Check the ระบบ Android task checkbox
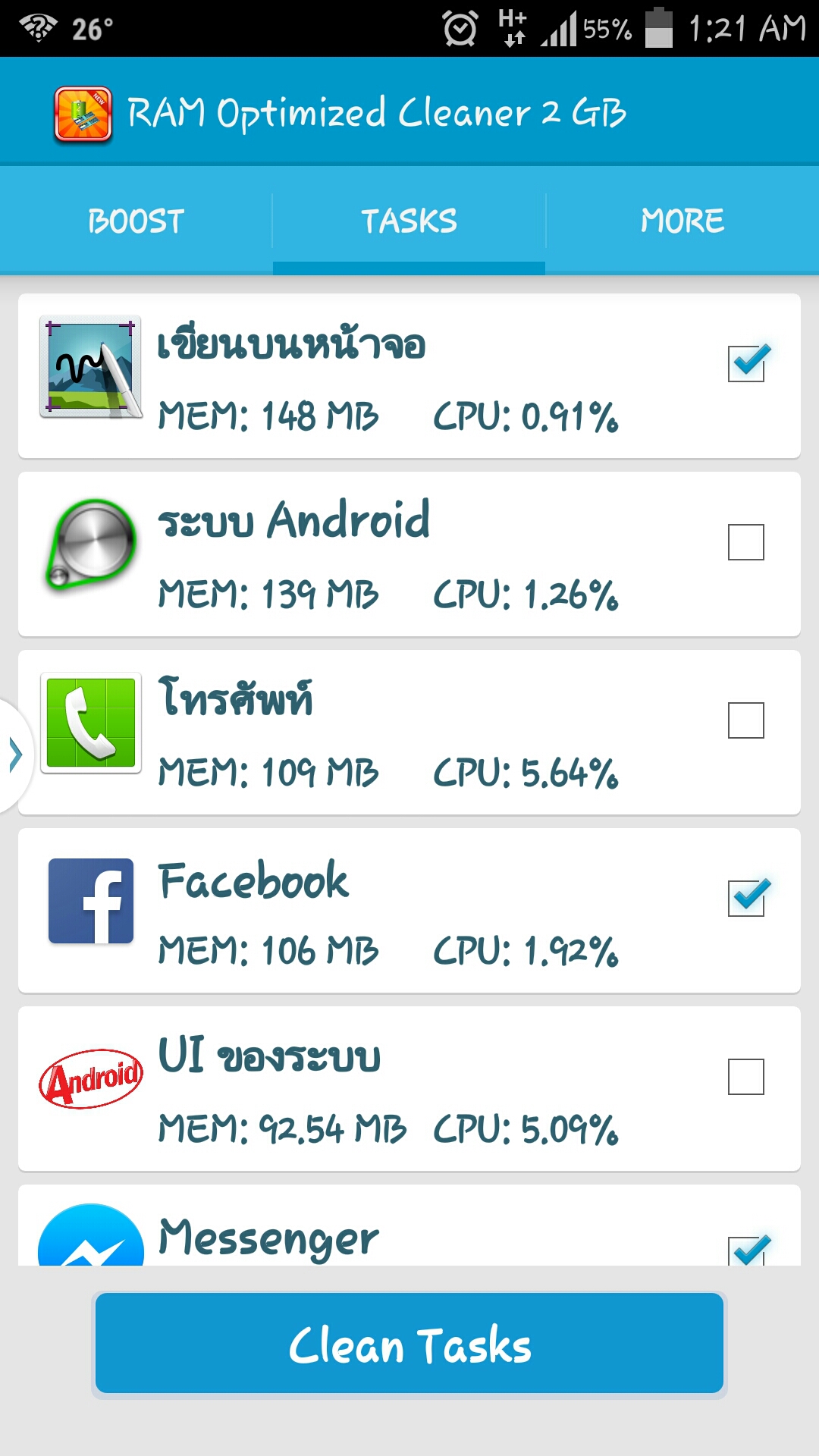 point(746,542)
